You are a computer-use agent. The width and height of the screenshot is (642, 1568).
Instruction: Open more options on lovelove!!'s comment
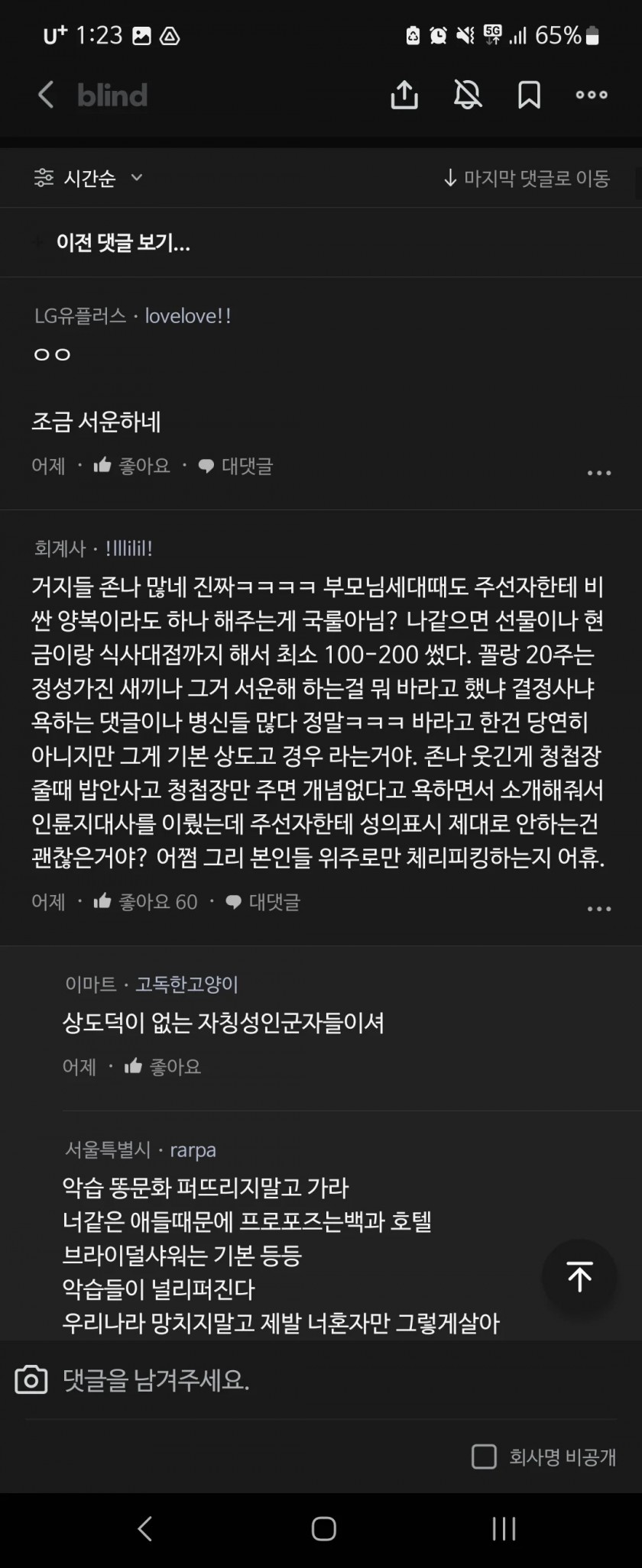tap(598, 473)
